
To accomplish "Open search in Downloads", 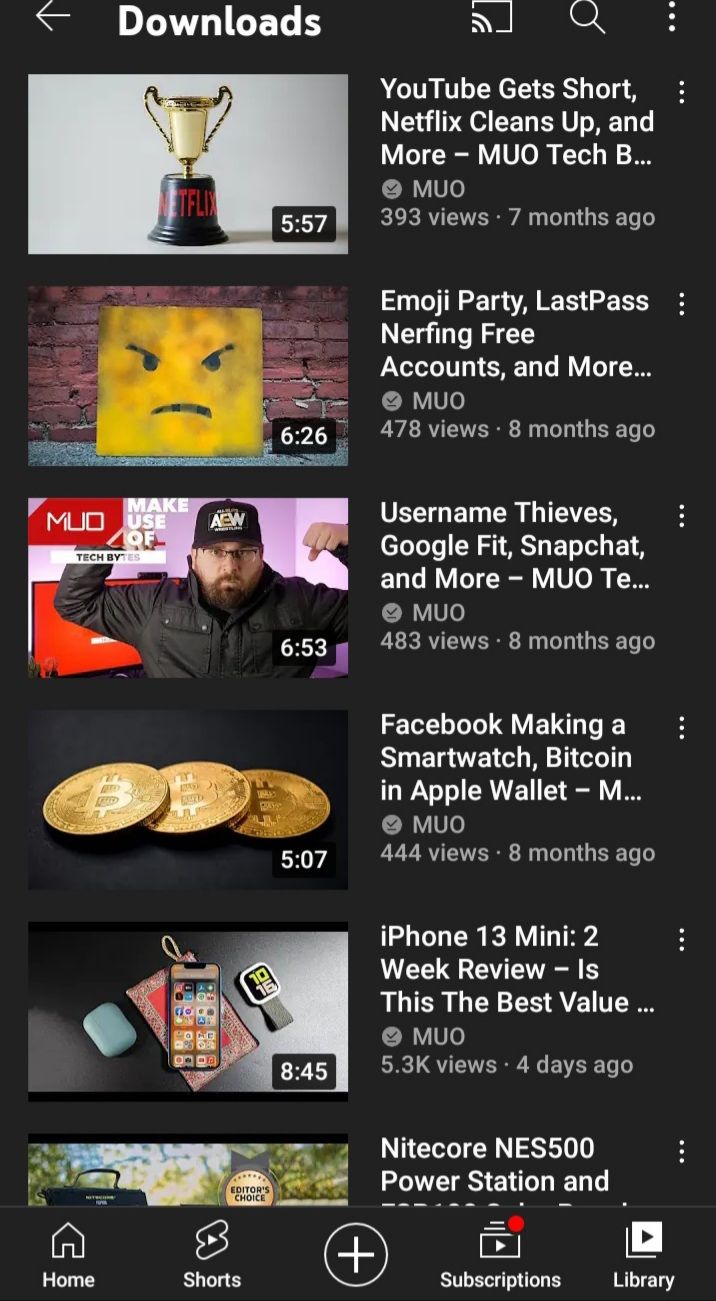I will click(x=587, y=17).
